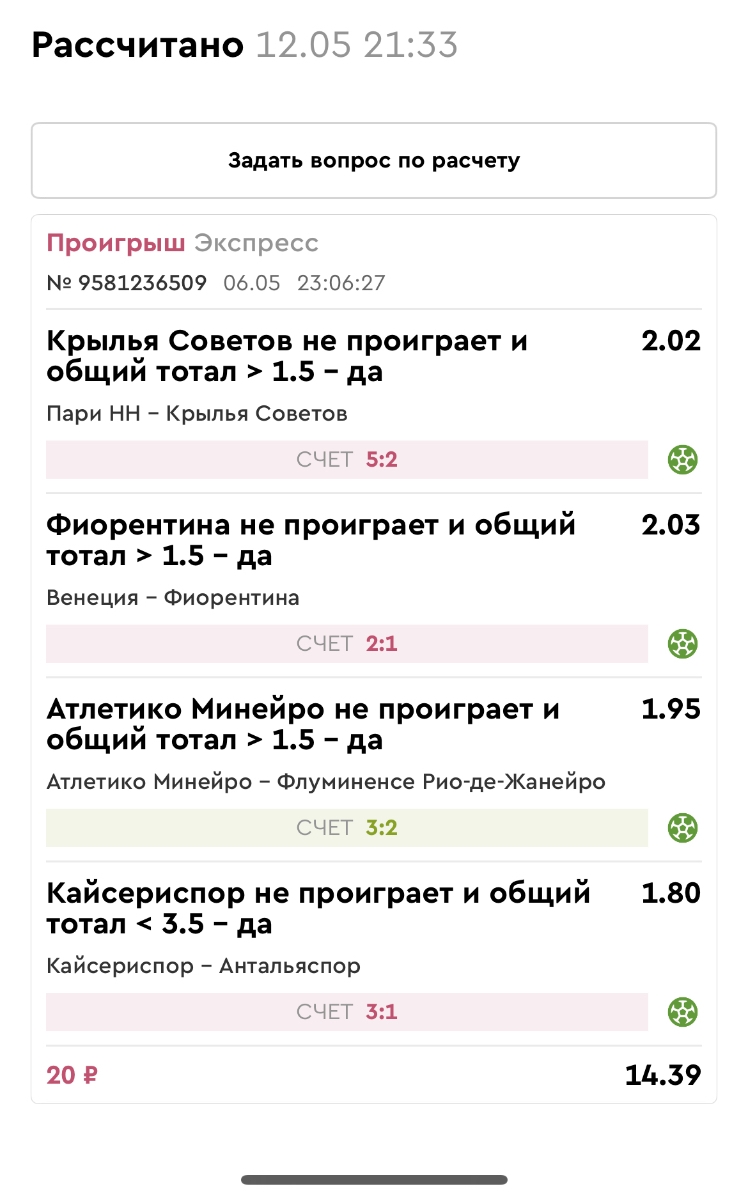This screenshot has width=748, height=1200.
Task: Open the Венеция – Фиорентина bet row
Action: [x=374, y=585]
